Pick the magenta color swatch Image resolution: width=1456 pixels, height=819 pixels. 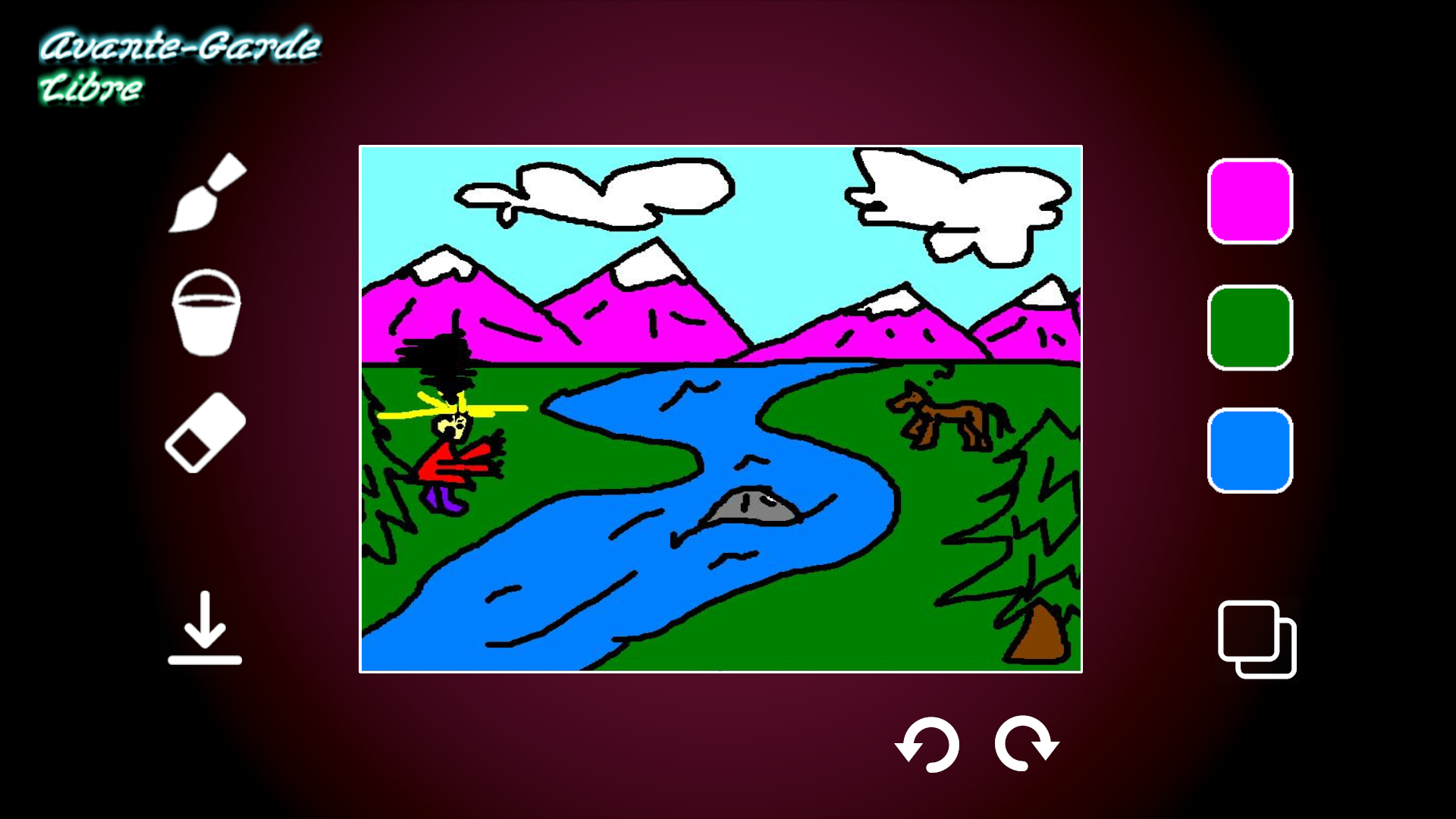[x=1250, y=201]
